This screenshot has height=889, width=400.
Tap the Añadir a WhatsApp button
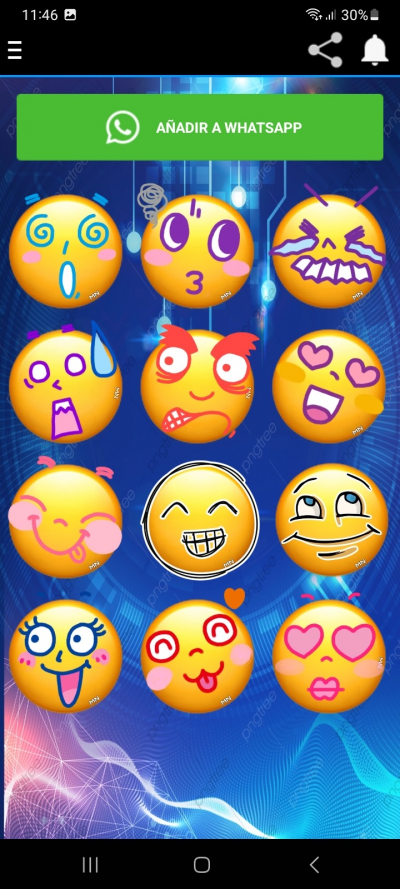tap(200, 127)
